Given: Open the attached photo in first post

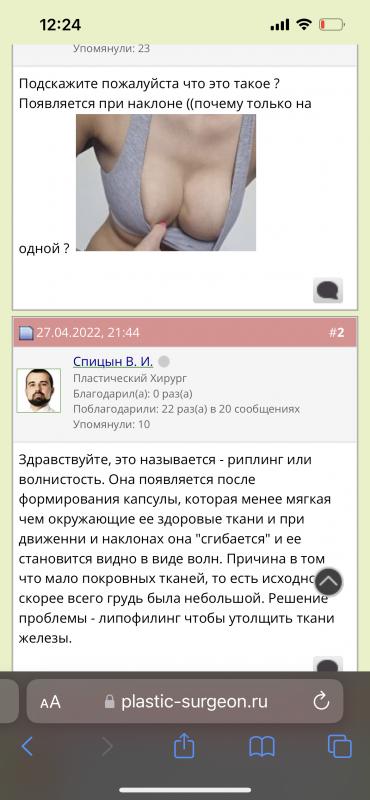Looking at the screenshot, I should coord(166,182).
